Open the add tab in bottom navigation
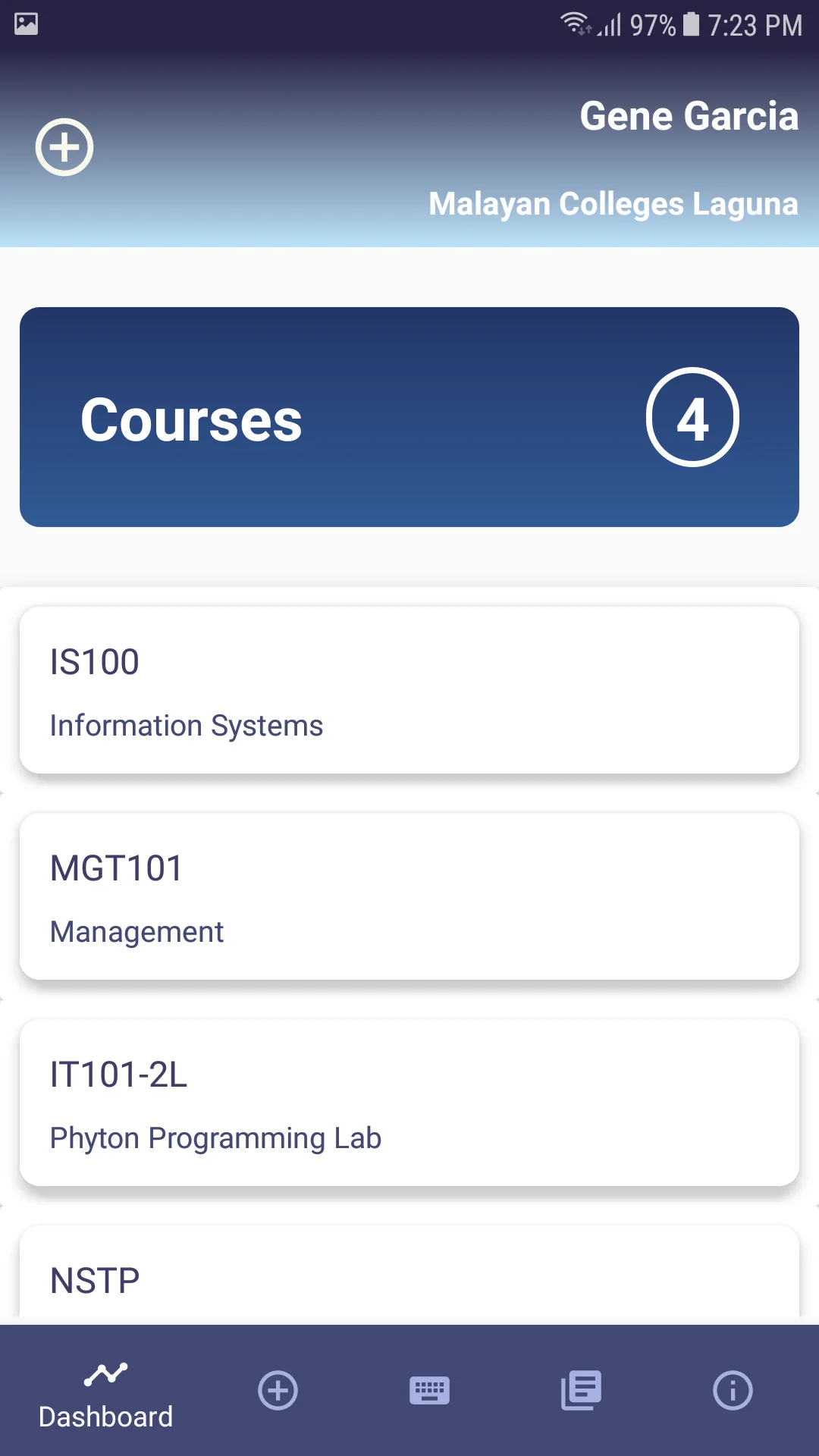The image size is (819, 1456). pyautogui.click(x=278, y=1391)
